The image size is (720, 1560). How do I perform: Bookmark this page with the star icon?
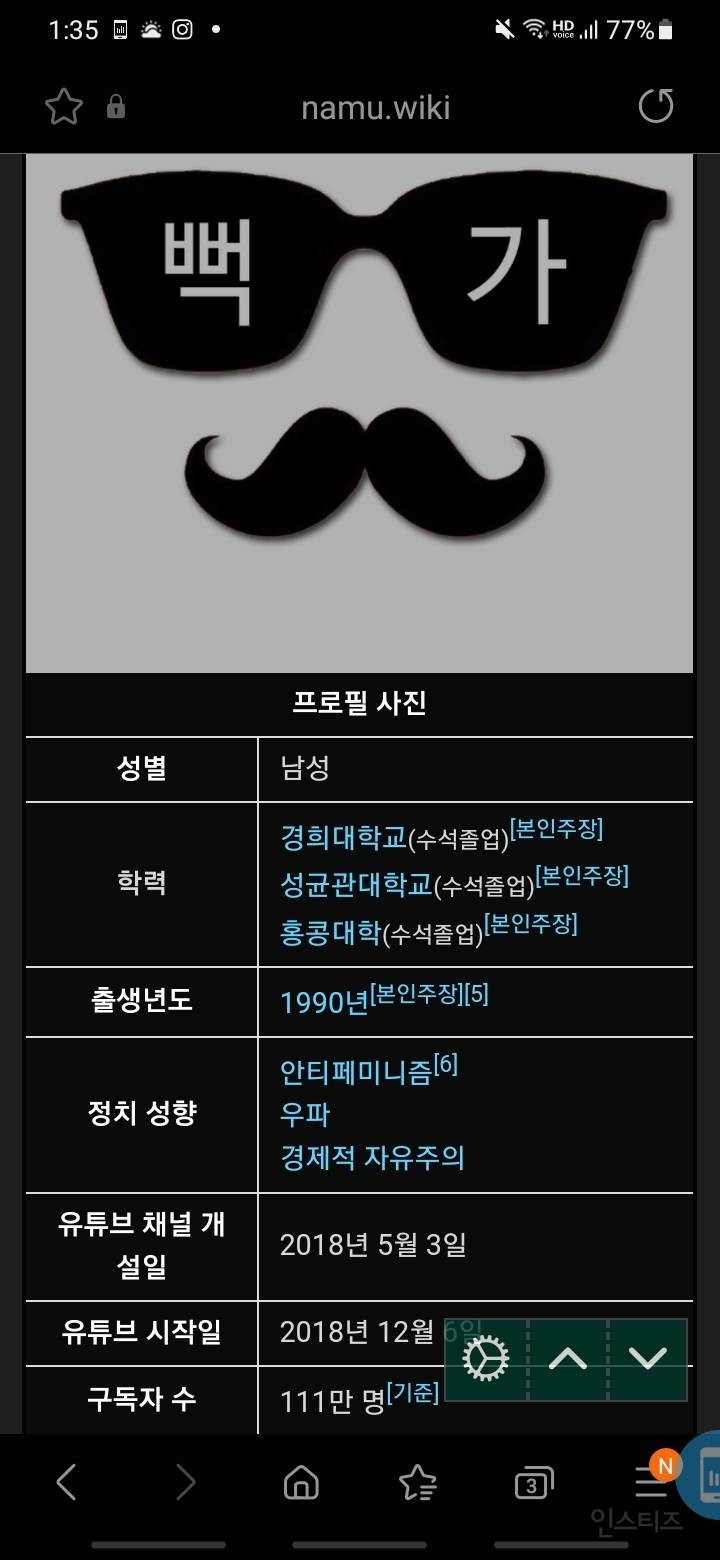point(64,107)
